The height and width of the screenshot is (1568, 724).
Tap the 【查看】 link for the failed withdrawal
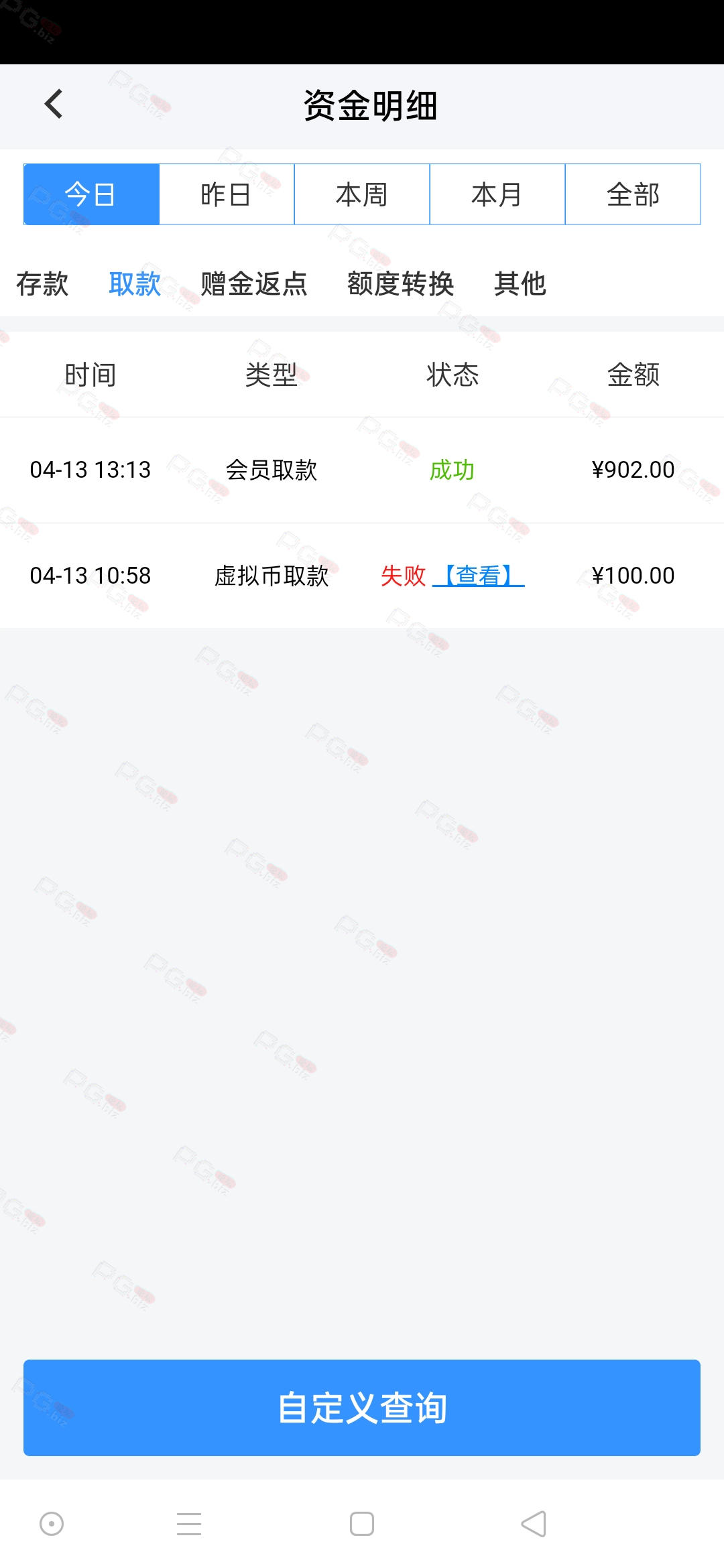click(x=479, y=576)
